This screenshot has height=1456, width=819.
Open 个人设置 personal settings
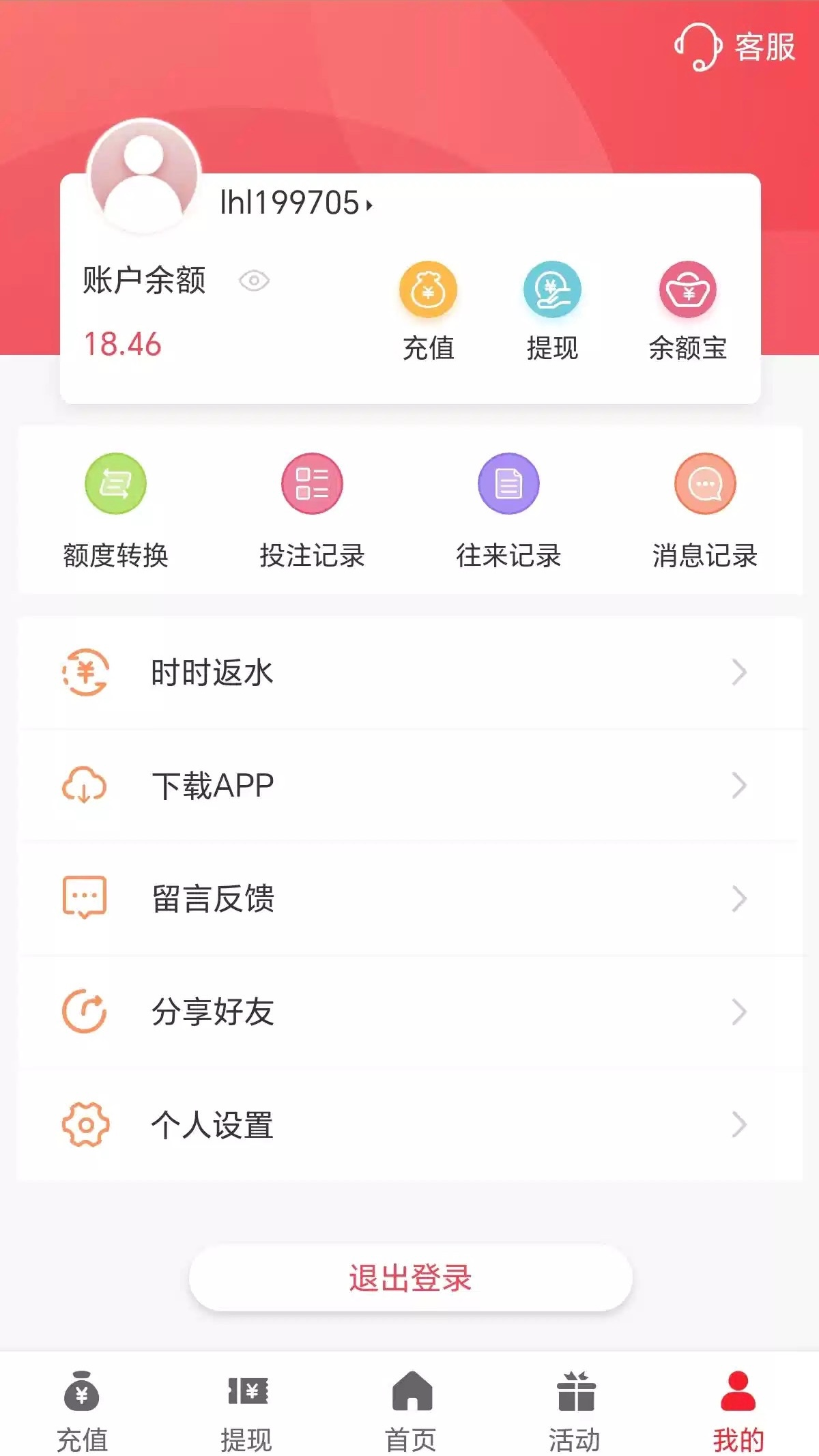[409, 1124]
